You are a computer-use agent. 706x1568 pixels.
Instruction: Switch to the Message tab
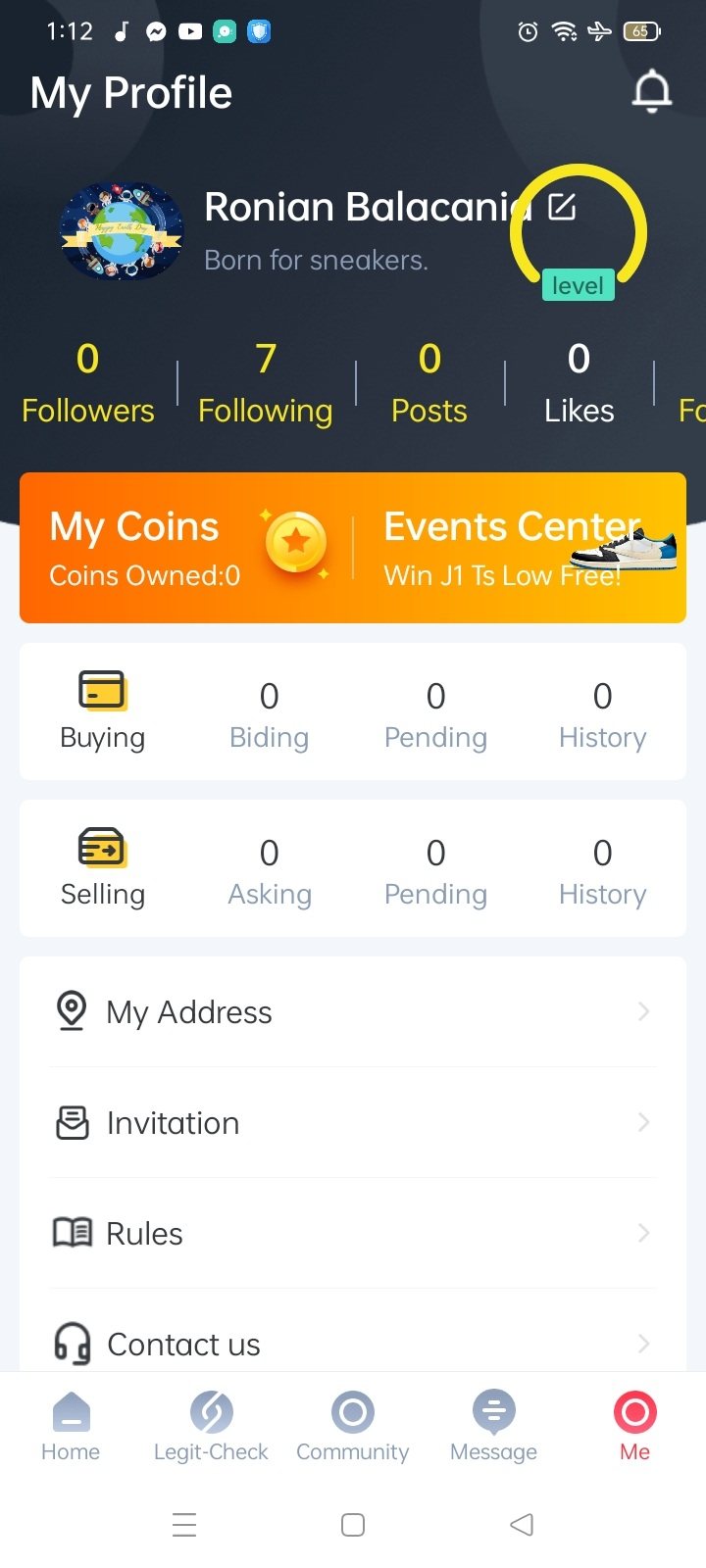(x=493, y=1426)
